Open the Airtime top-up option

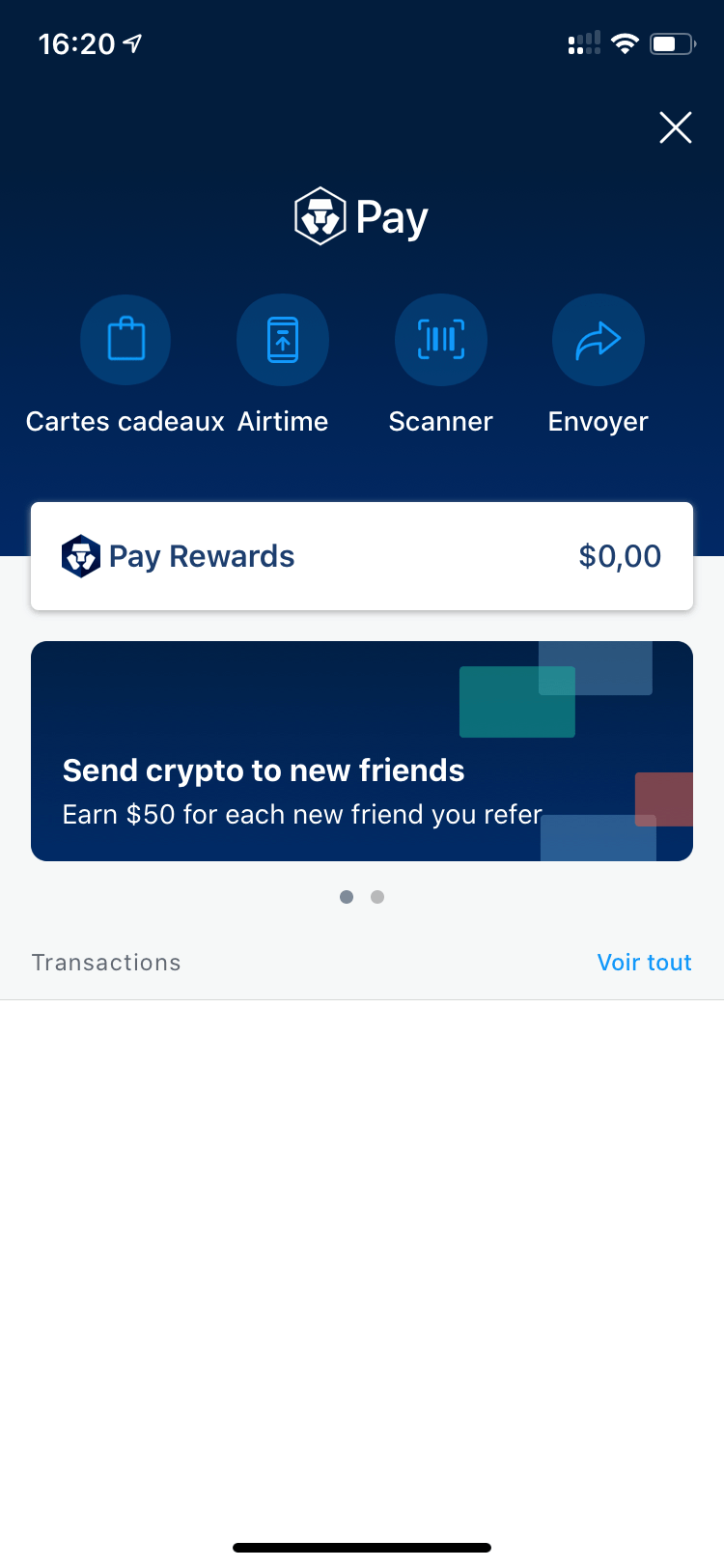tap(283, 341)
